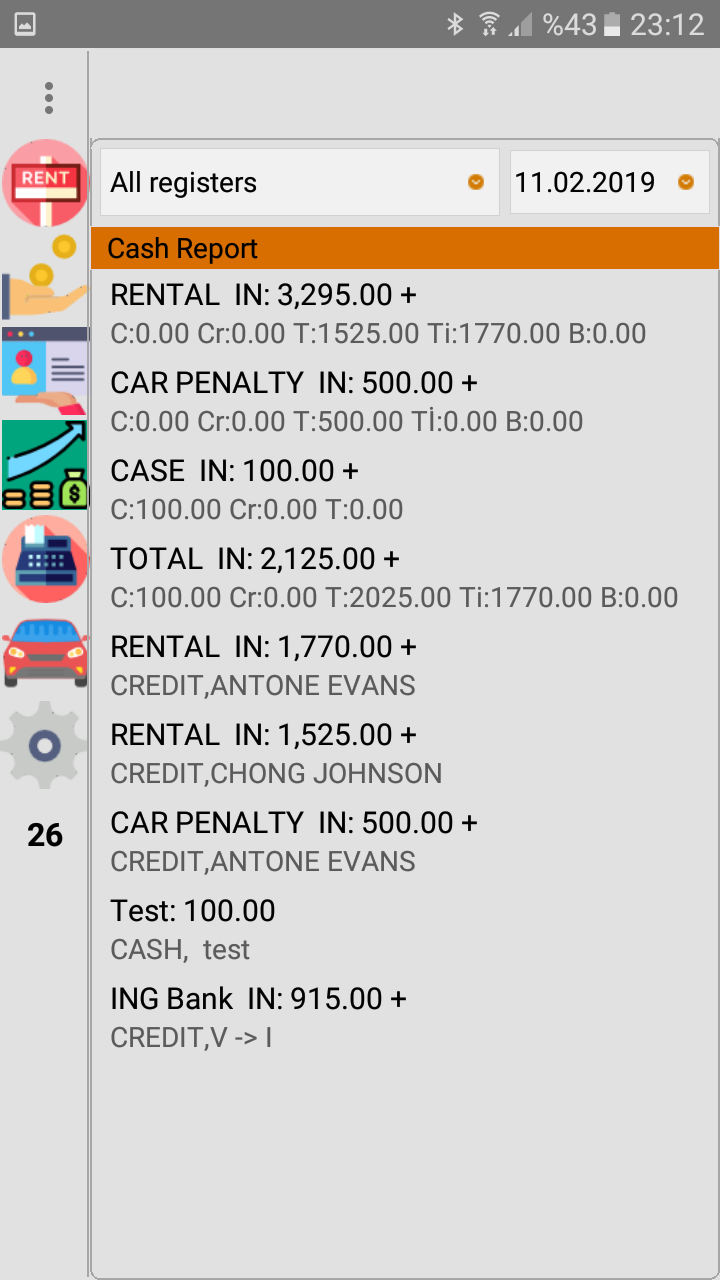
Task: Select the car rental fleet icon
Action: coord(45,652)
